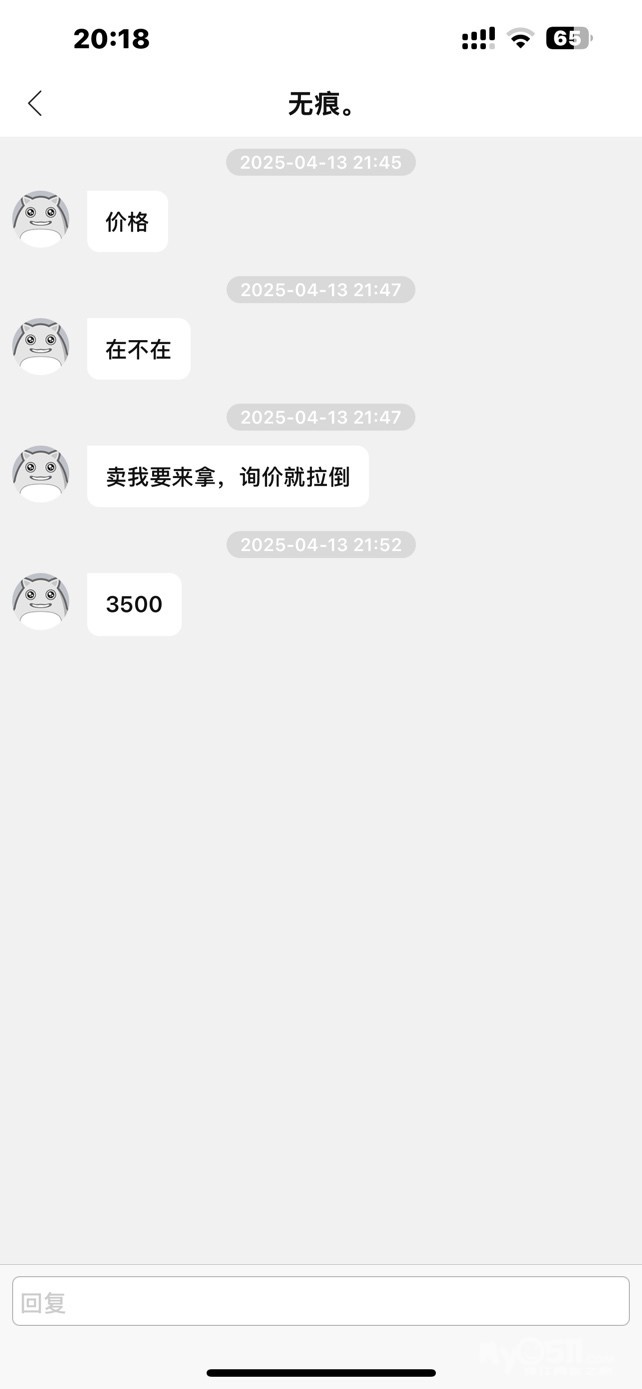Go back from the 无痕。 chat
The width and height of the screenshot is (642, 1389).
(x=35, y=103)
